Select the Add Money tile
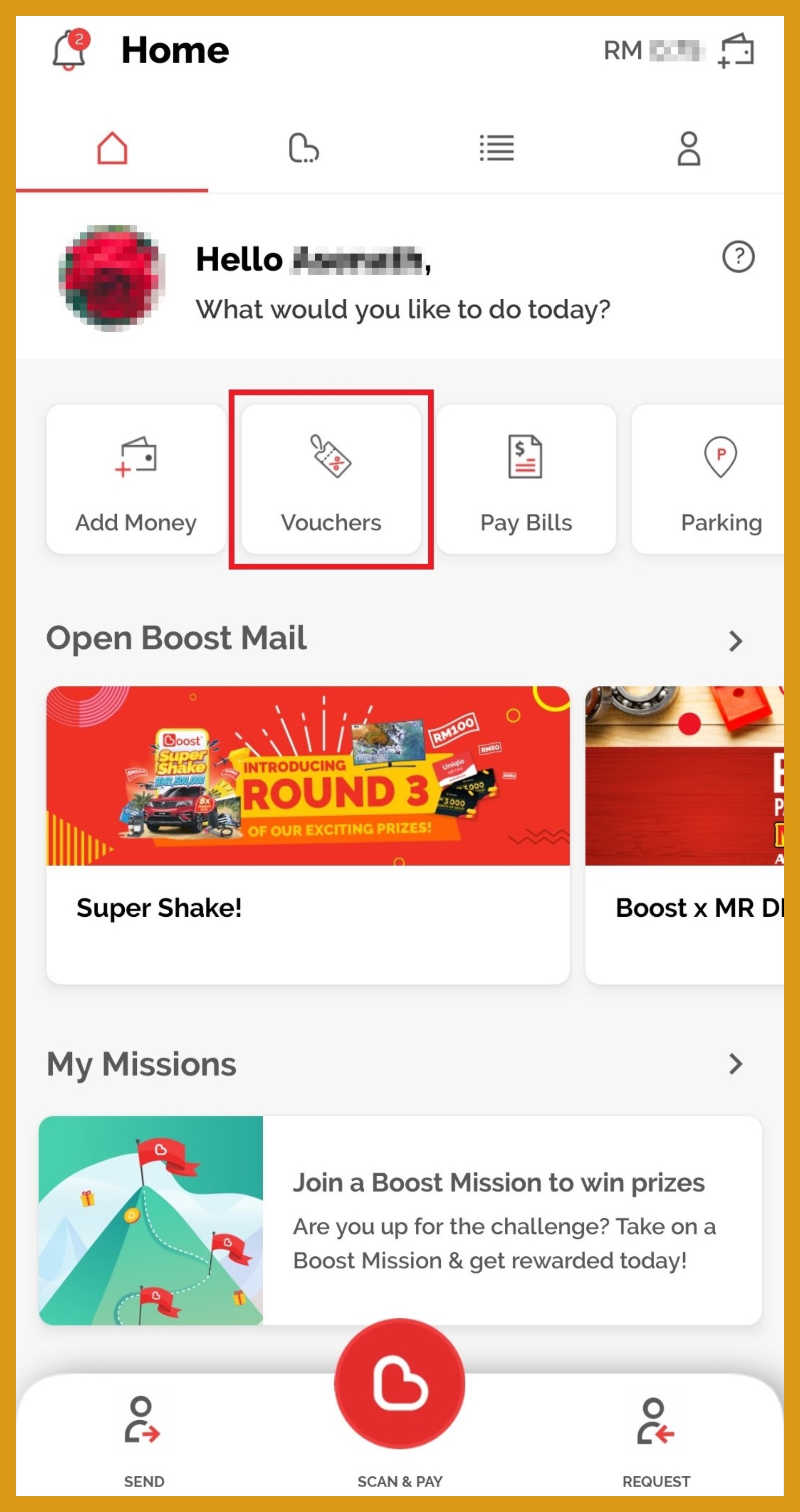 click(x=136, y=479)
